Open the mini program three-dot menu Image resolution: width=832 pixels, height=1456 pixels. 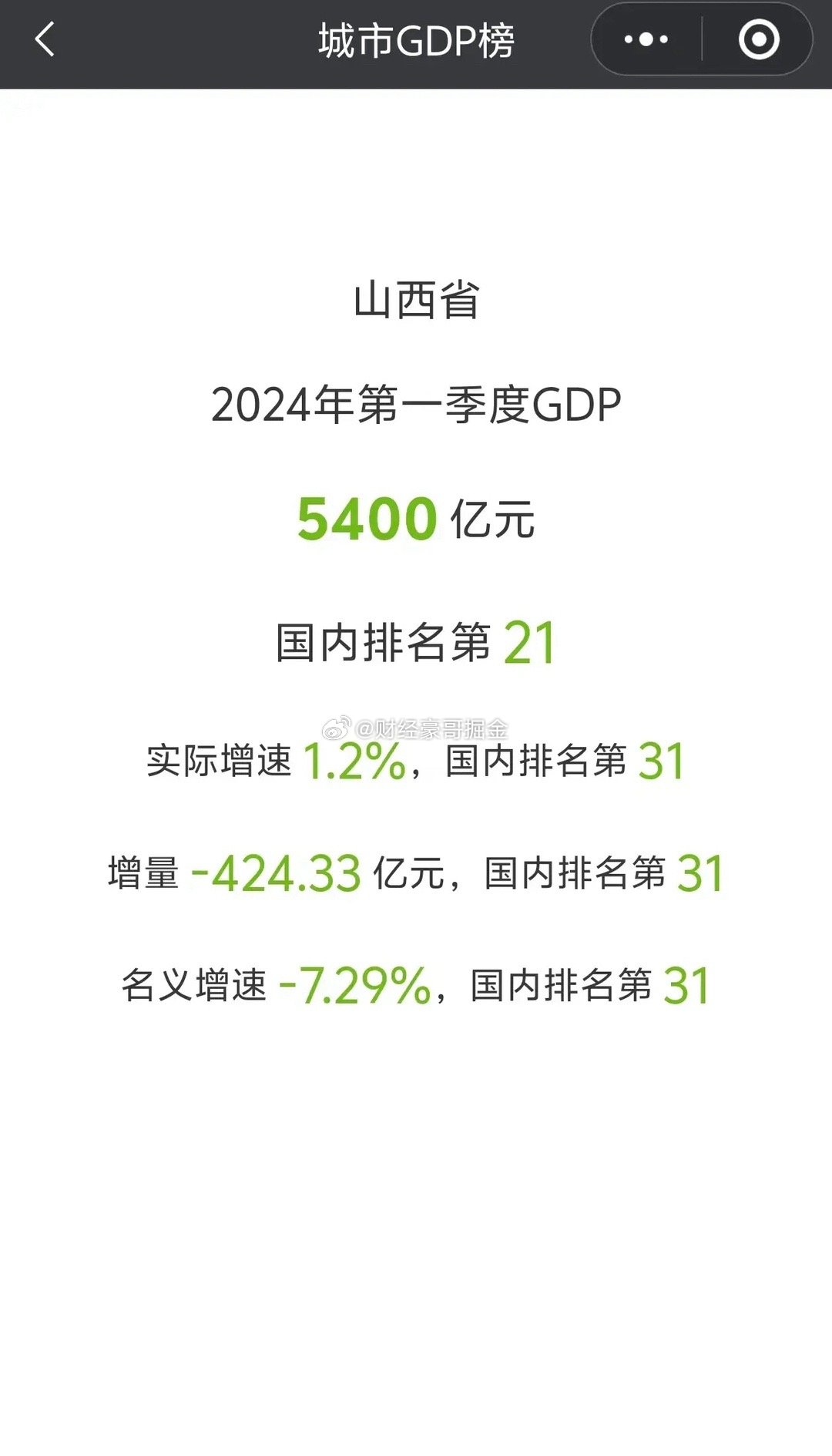pos(646,39)
